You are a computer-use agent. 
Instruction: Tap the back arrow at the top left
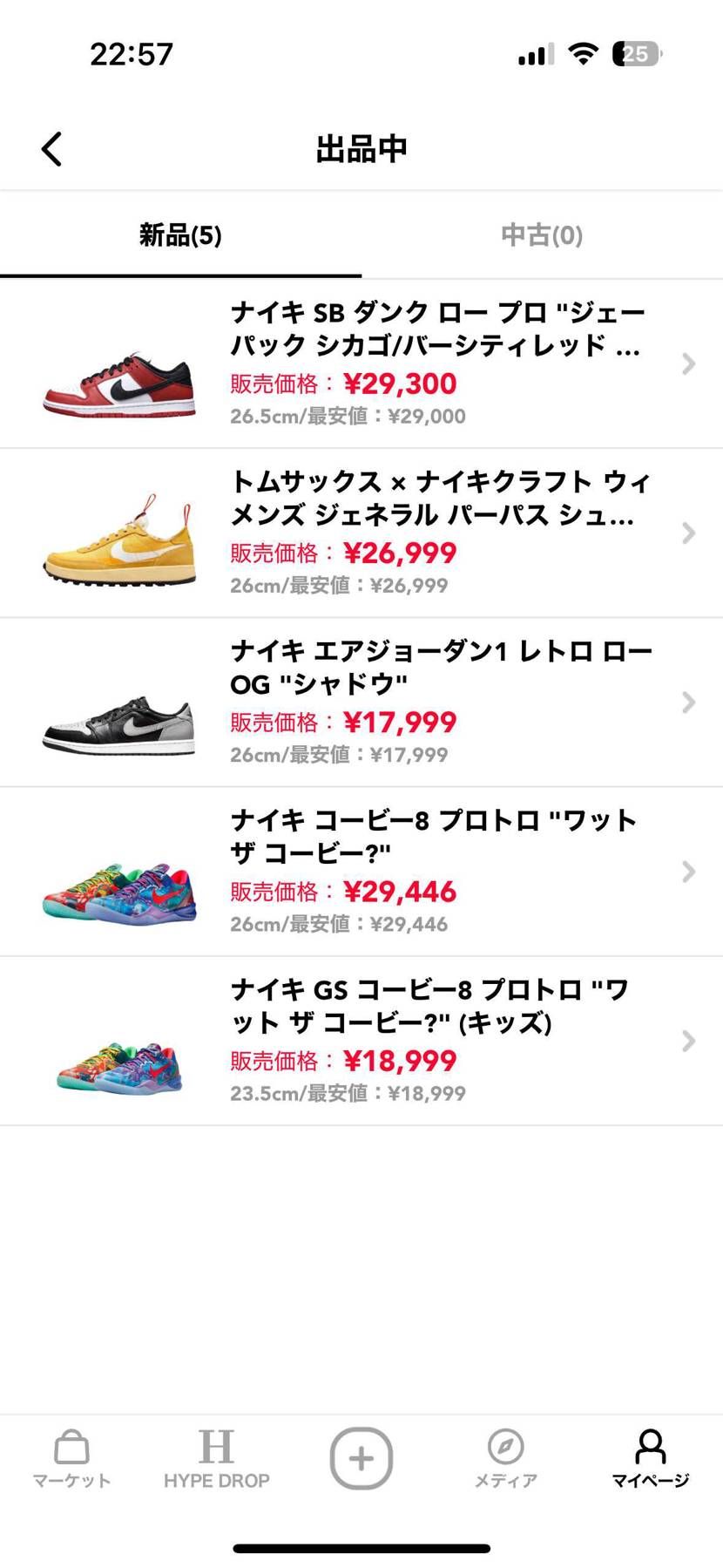coord(51,148)
